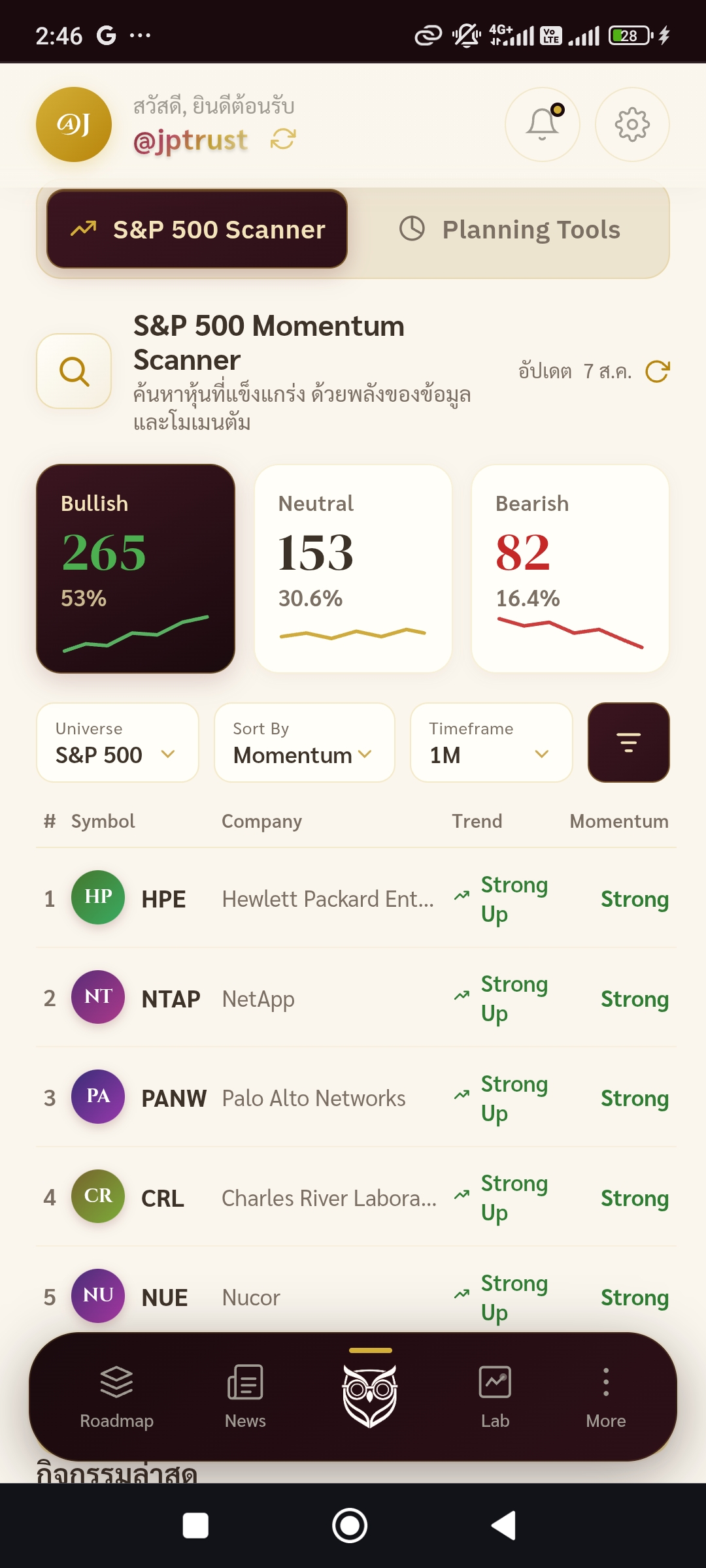Tap the sync icon beside @jptrust
Image resolution: width=706 pixels, height=1568 pixels.
click(x=284, y=139)
